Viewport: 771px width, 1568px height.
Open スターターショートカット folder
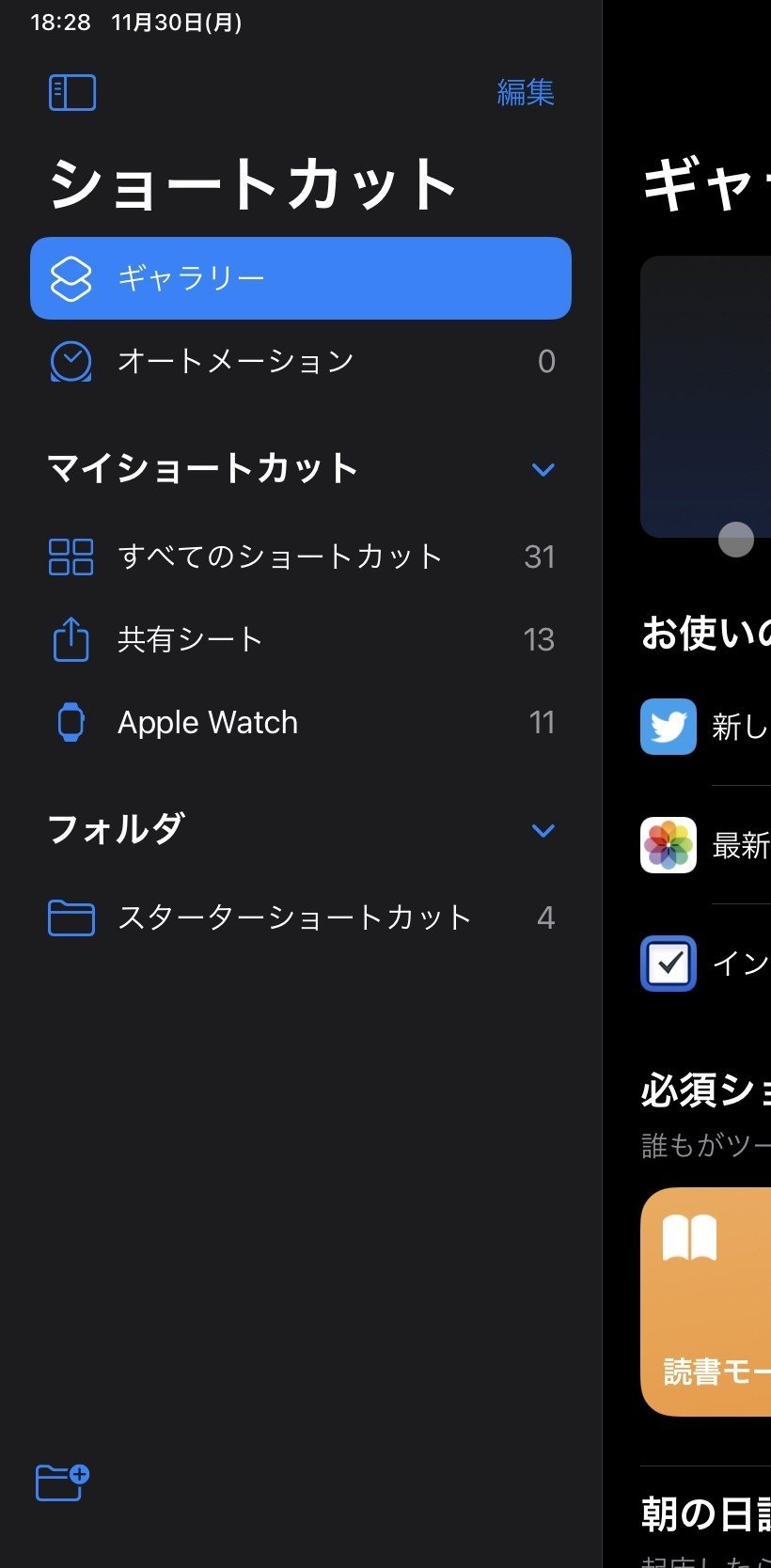coord(300,917)
